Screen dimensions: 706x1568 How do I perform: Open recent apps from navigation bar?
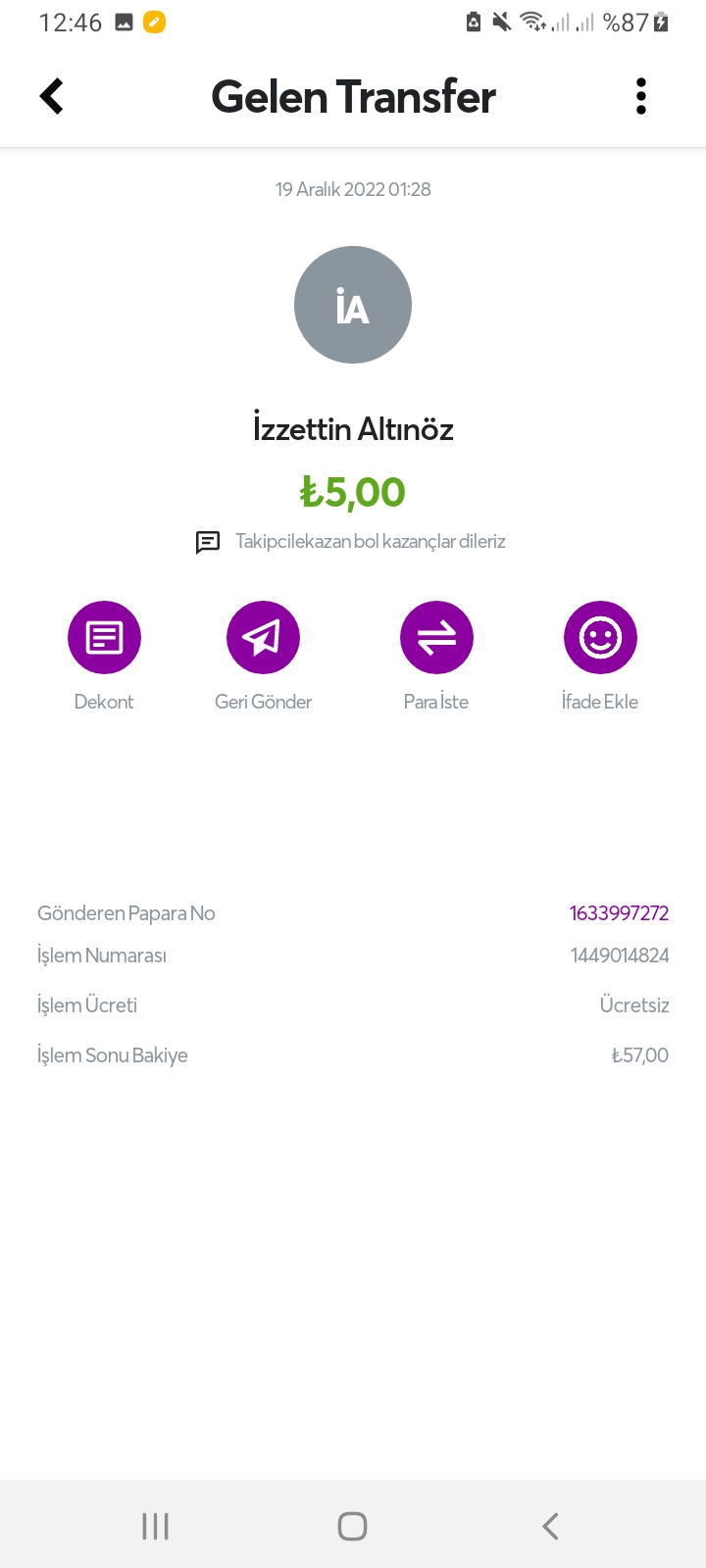pos(156,1526)
